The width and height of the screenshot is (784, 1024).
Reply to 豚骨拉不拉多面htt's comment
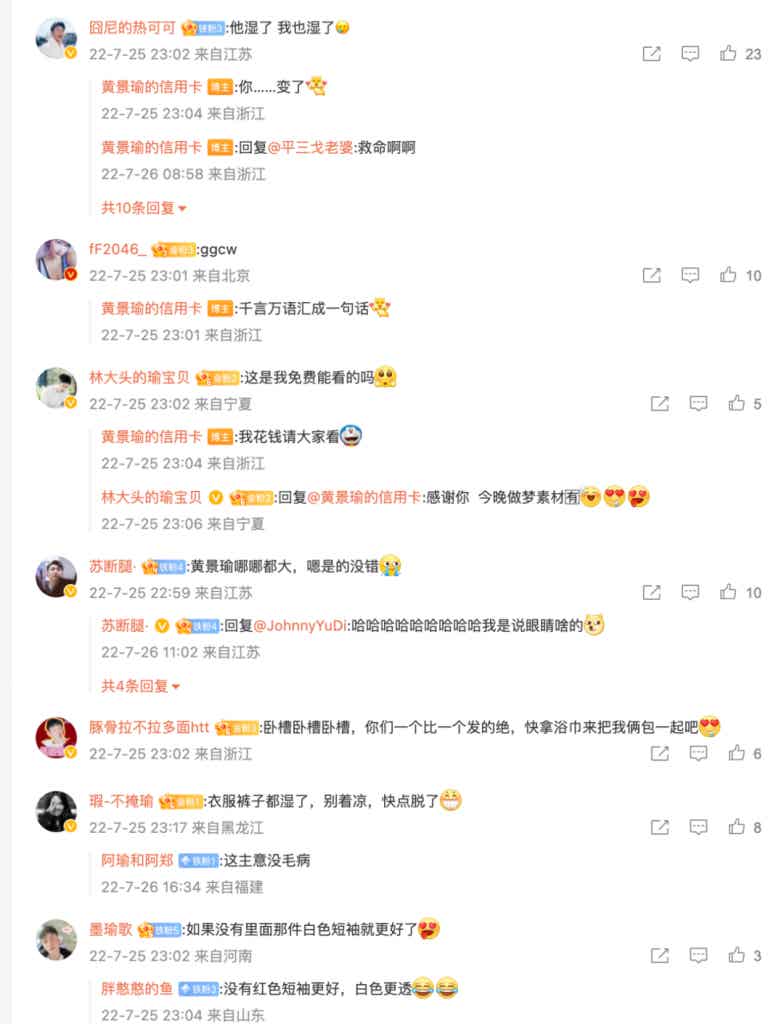pos(698,753)
